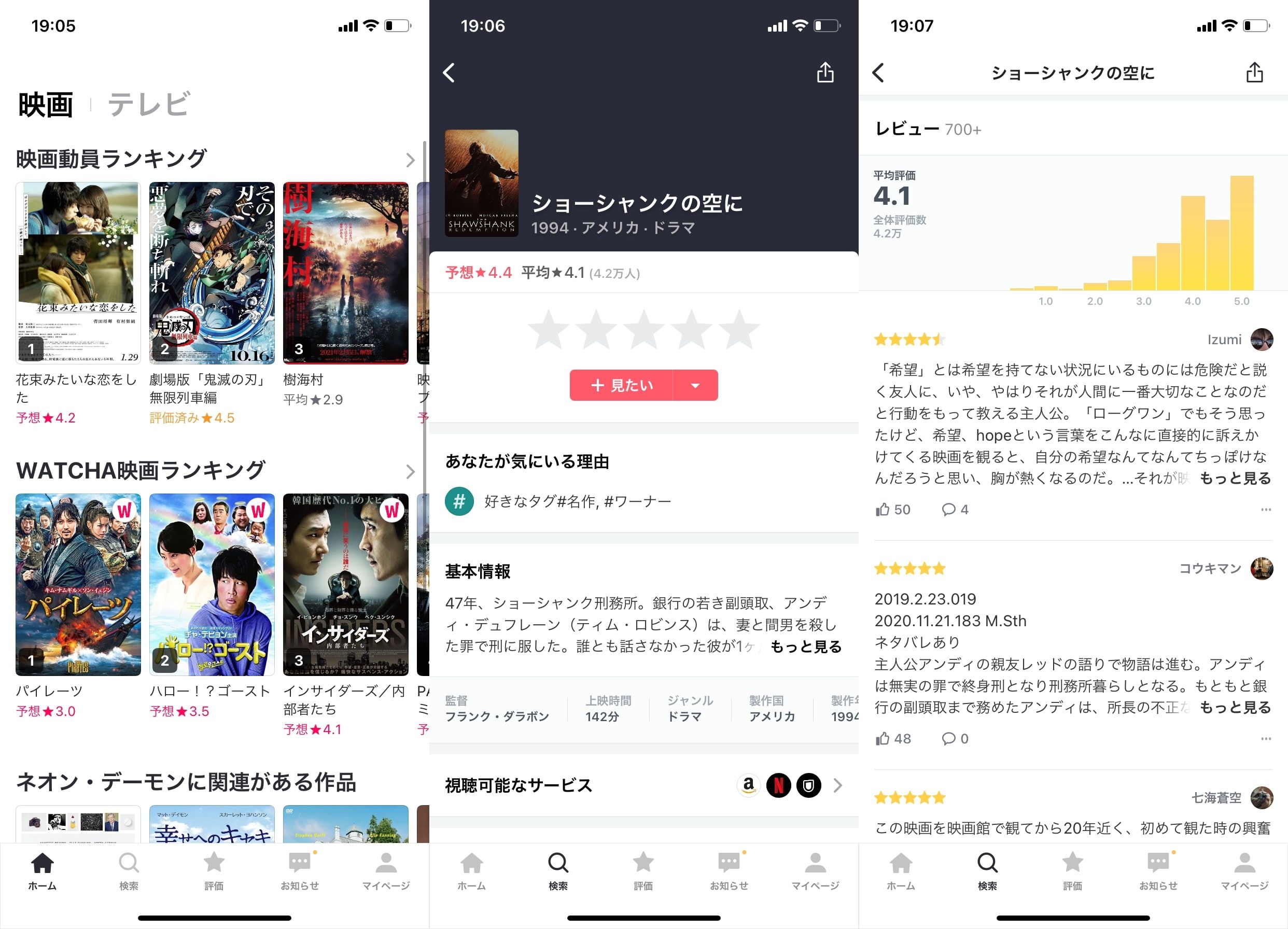This screenshot has height=929, width=1288.
Task: Open the overflow menu on コウキマン's review
Action: click(x=1265, y=738)
